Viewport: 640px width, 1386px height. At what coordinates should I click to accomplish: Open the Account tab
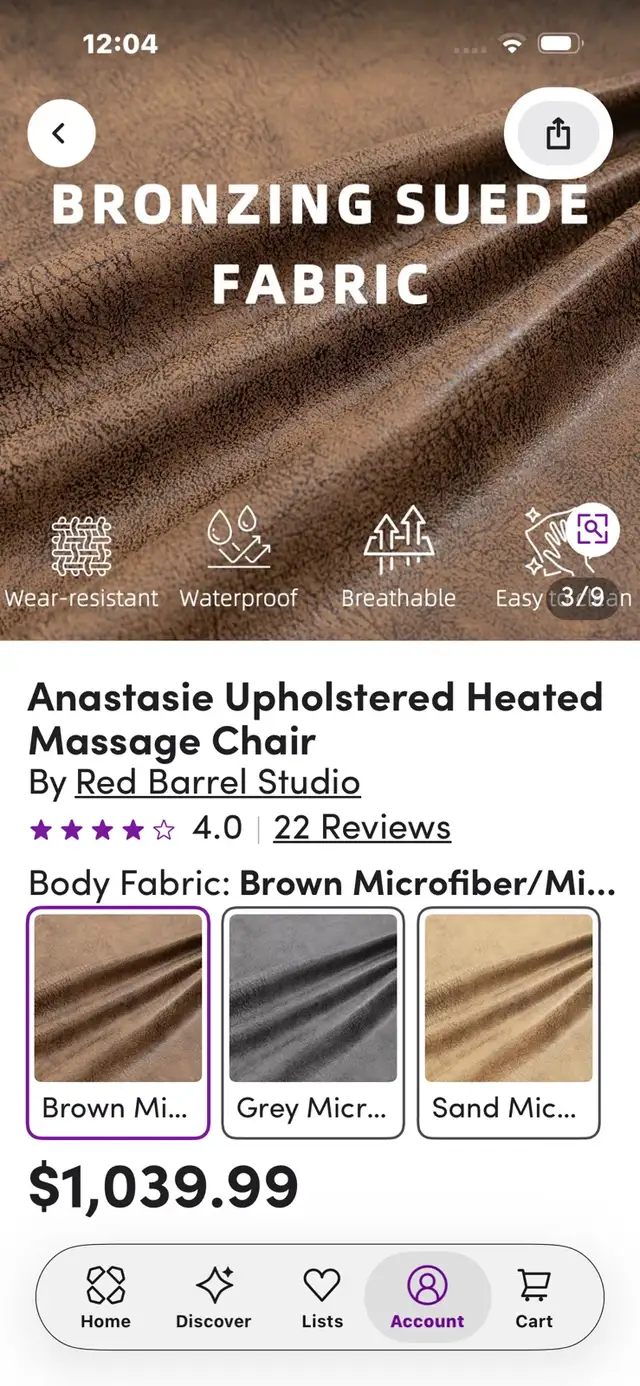(427, 1297)
